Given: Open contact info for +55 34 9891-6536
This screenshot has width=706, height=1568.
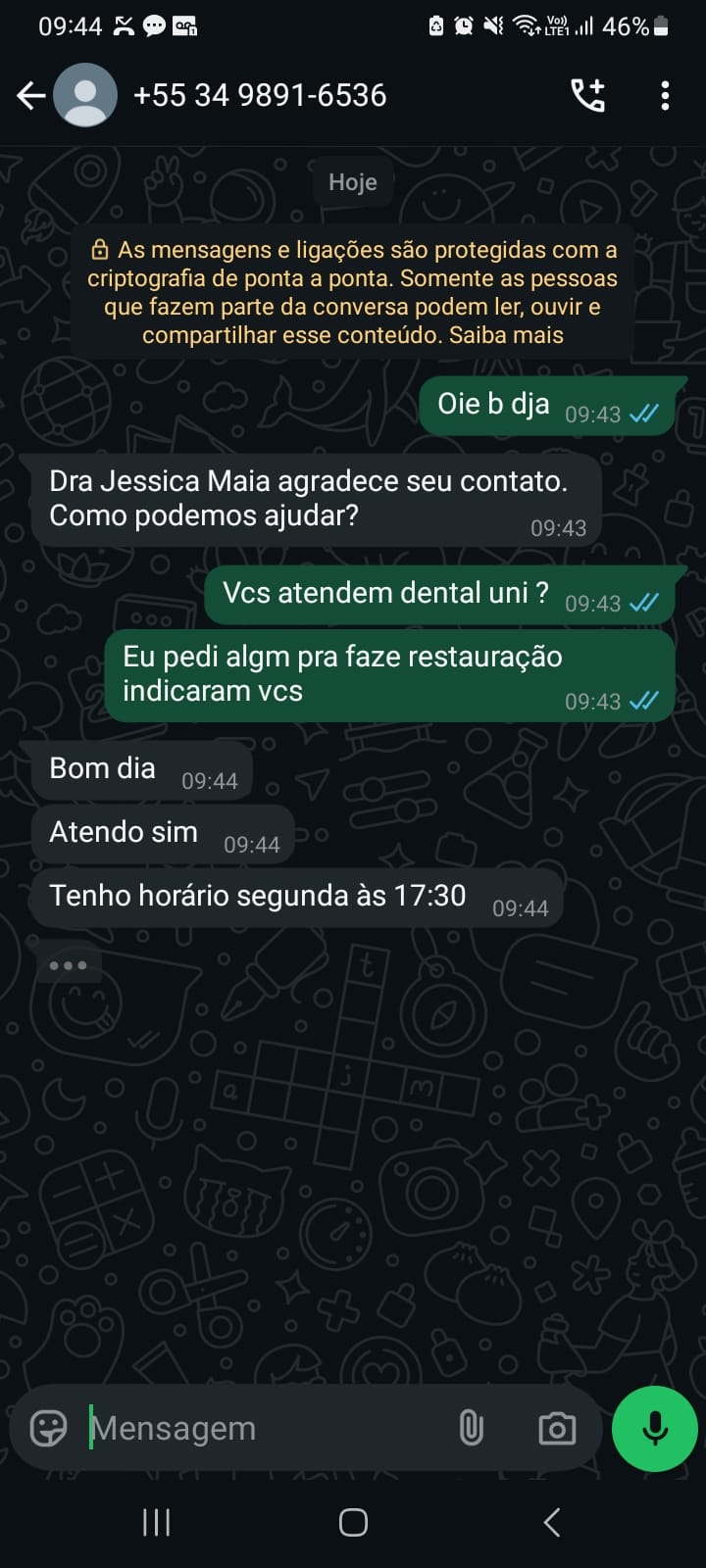Looking at the screenshot, I should pos(259,95).
